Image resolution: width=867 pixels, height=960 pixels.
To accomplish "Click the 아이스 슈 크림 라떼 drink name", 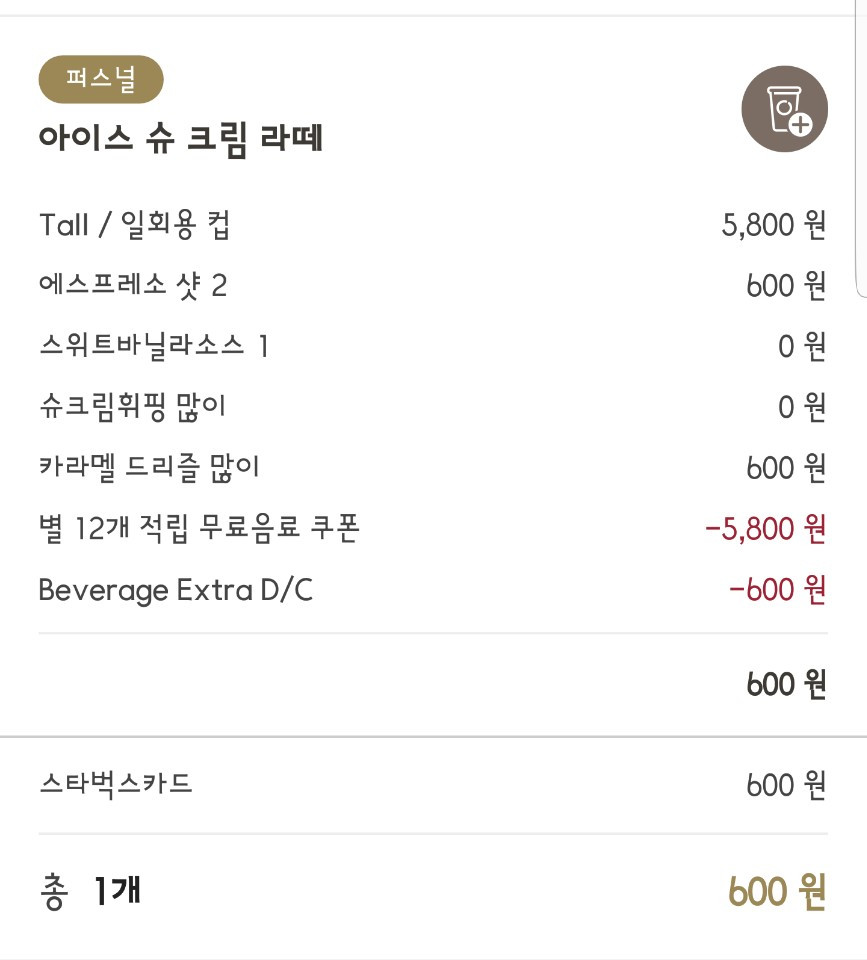I will pyautogui.click(x=180, y=139).
